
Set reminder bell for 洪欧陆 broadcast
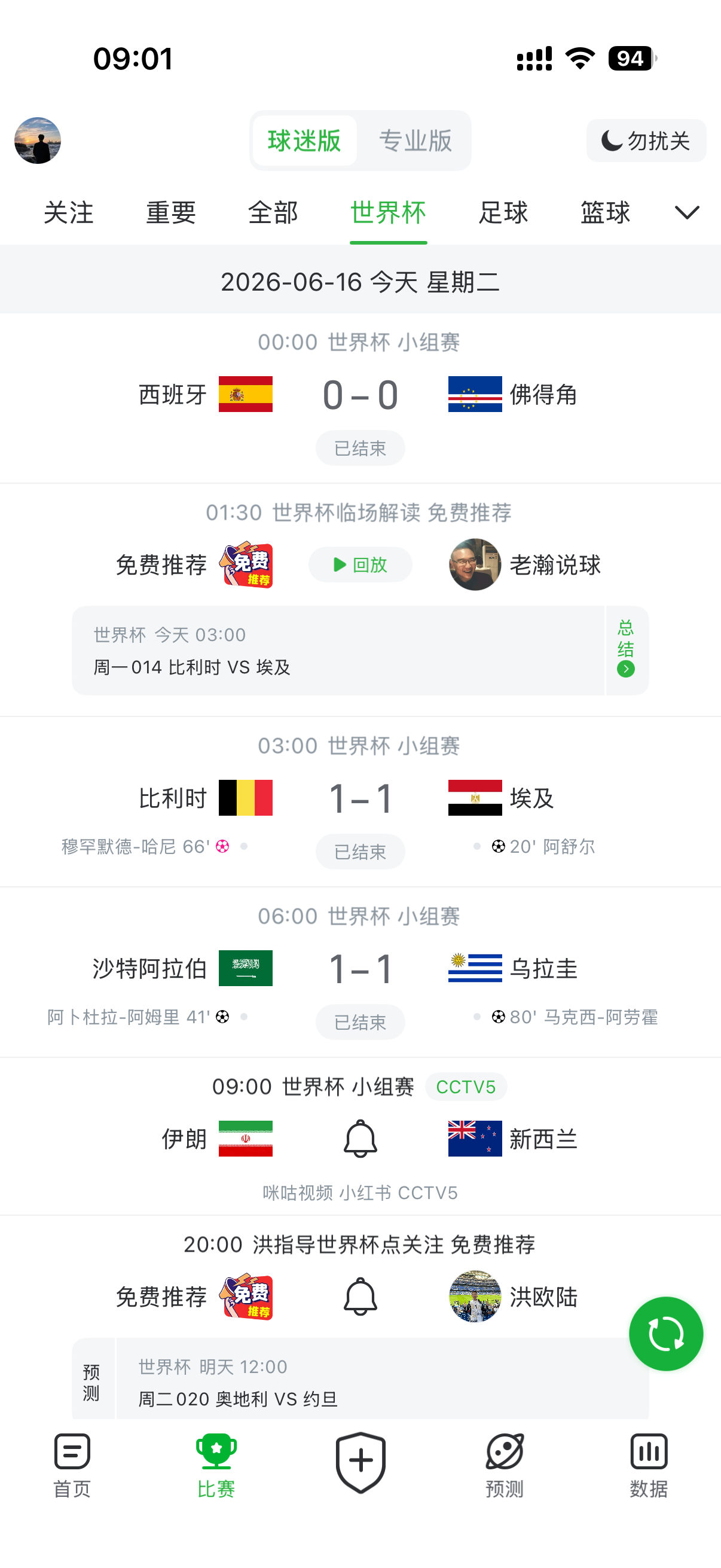tap(360, 1297)
